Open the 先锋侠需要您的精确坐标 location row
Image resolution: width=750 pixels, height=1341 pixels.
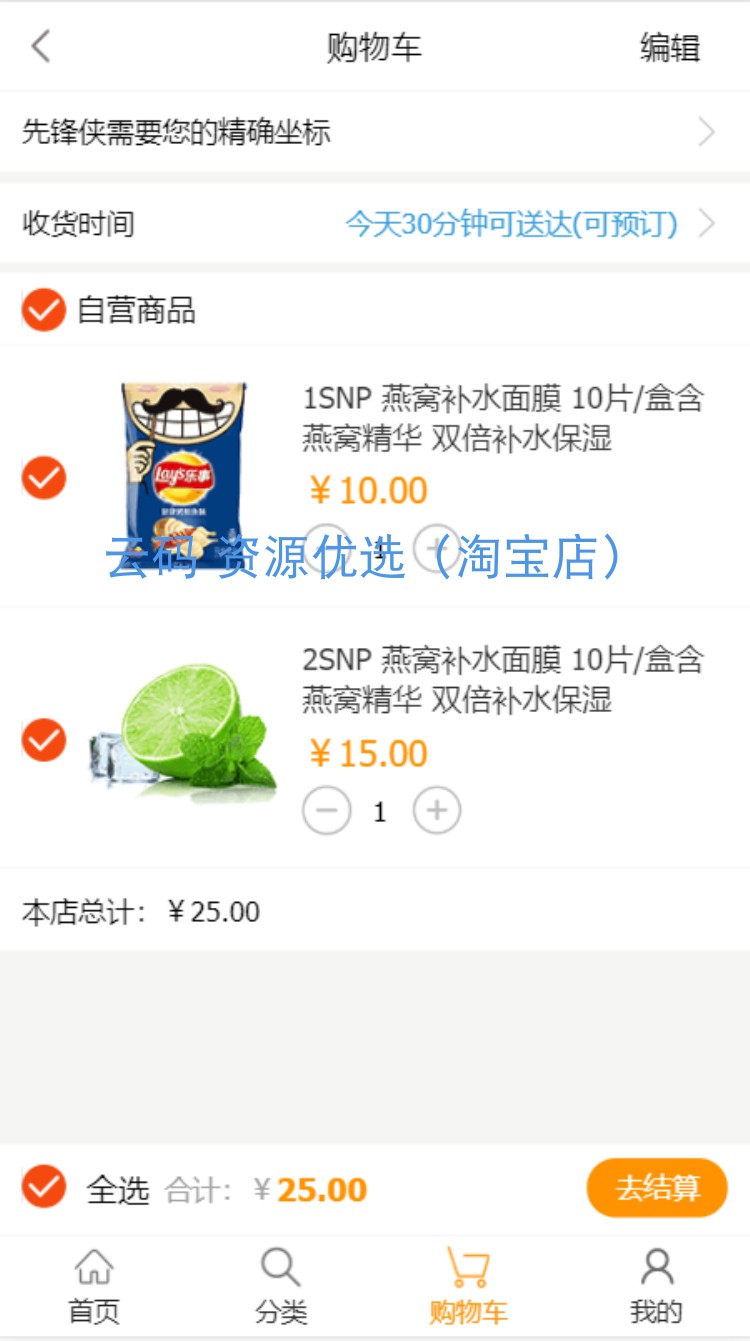point(374,132)
